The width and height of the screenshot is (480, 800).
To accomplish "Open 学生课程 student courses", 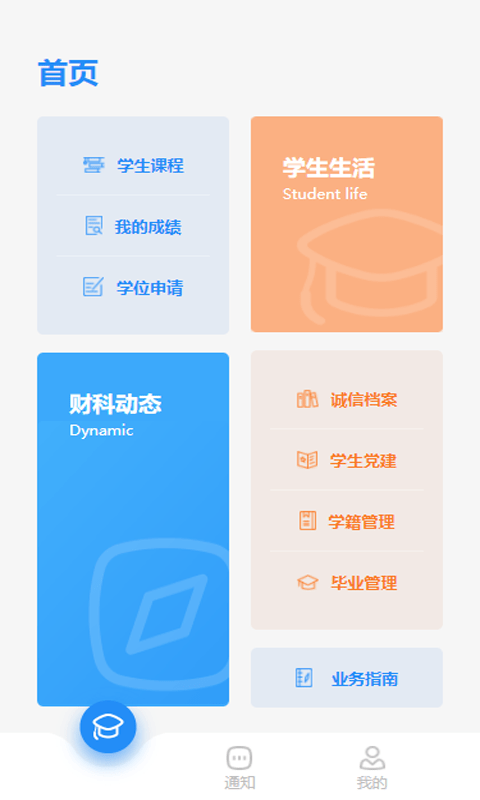I will 133,165.
